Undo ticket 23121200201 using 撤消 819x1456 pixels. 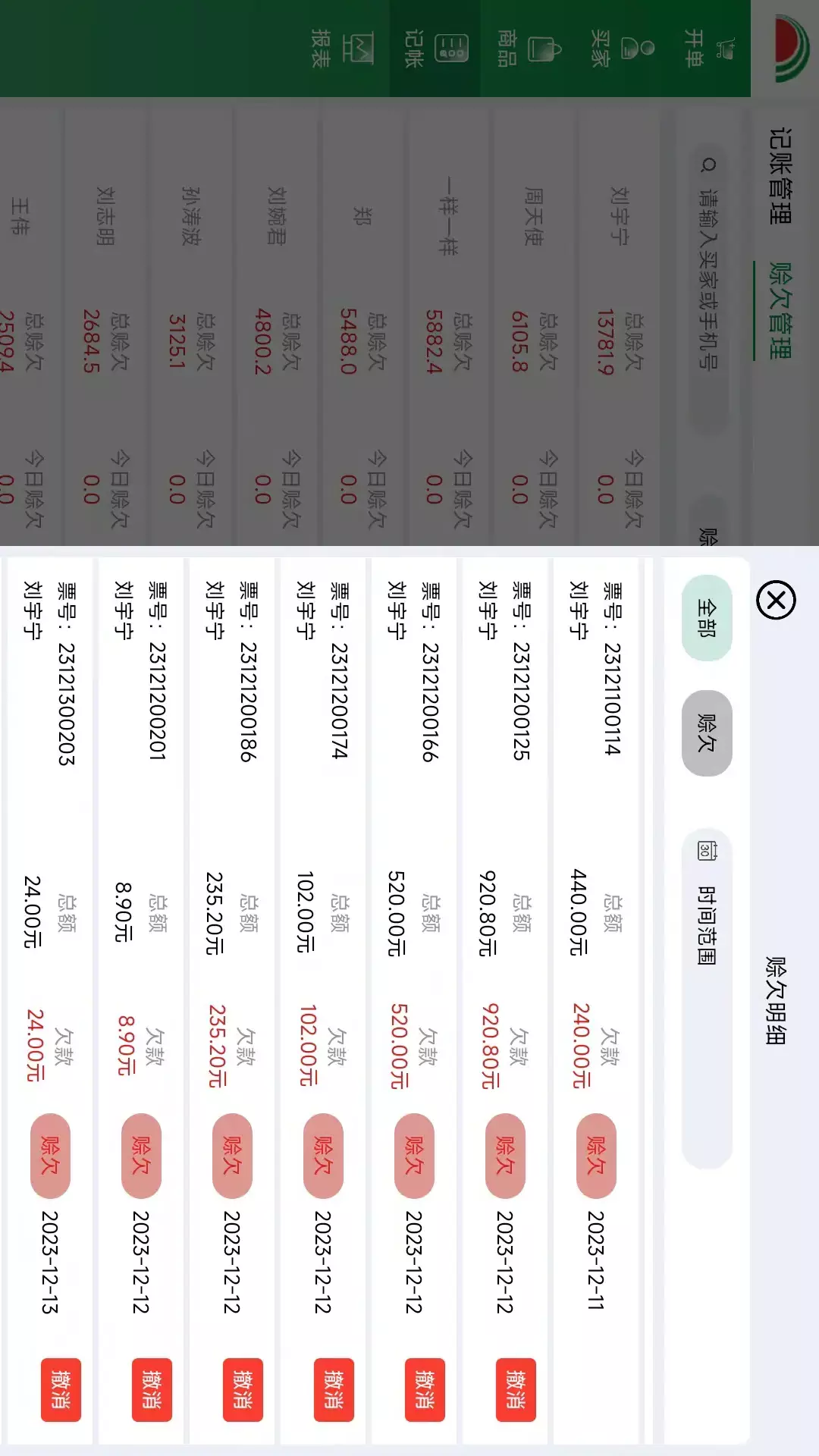(x=152, y=1389)
